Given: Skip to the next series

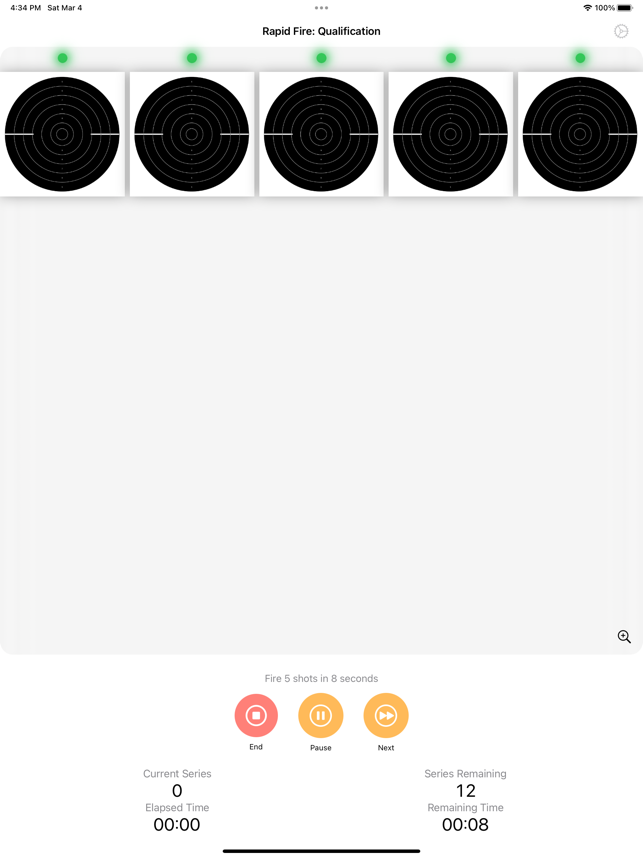Looking at the screenshot, I should click(x=386, y=716).
